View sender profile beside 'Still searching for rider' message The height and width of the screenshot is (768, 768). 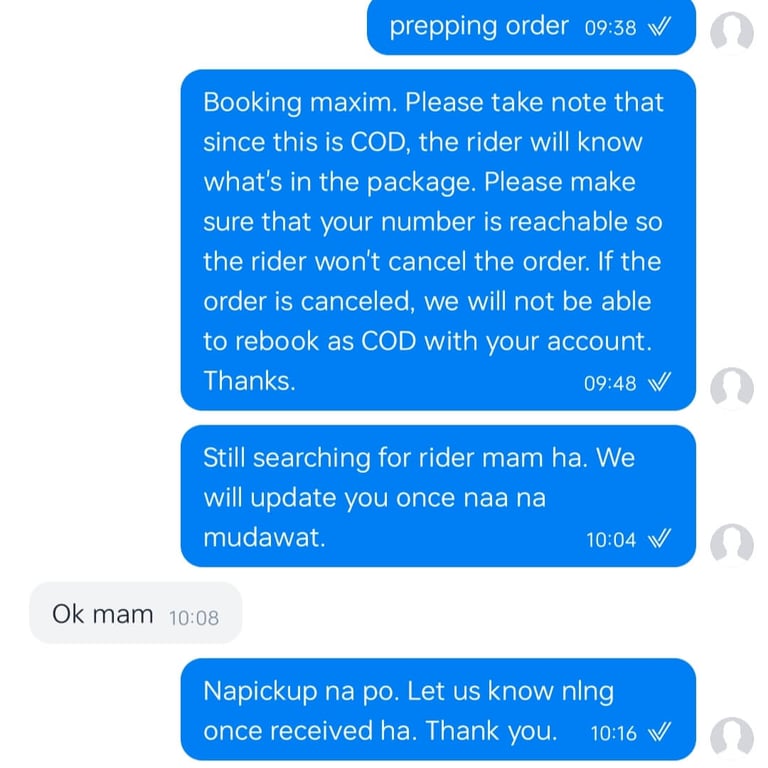(731, 544)
